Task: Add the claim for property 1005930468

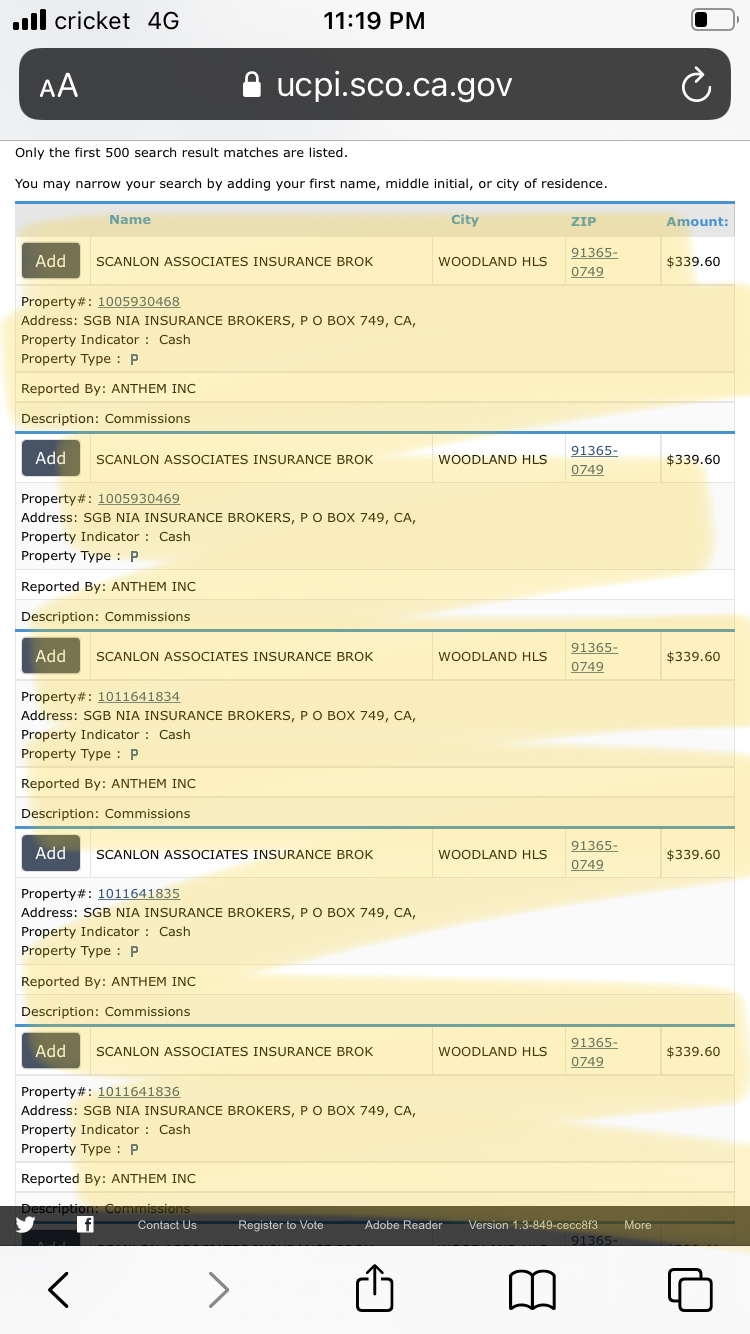Action: pyautogui.click(x=51, y=261)
